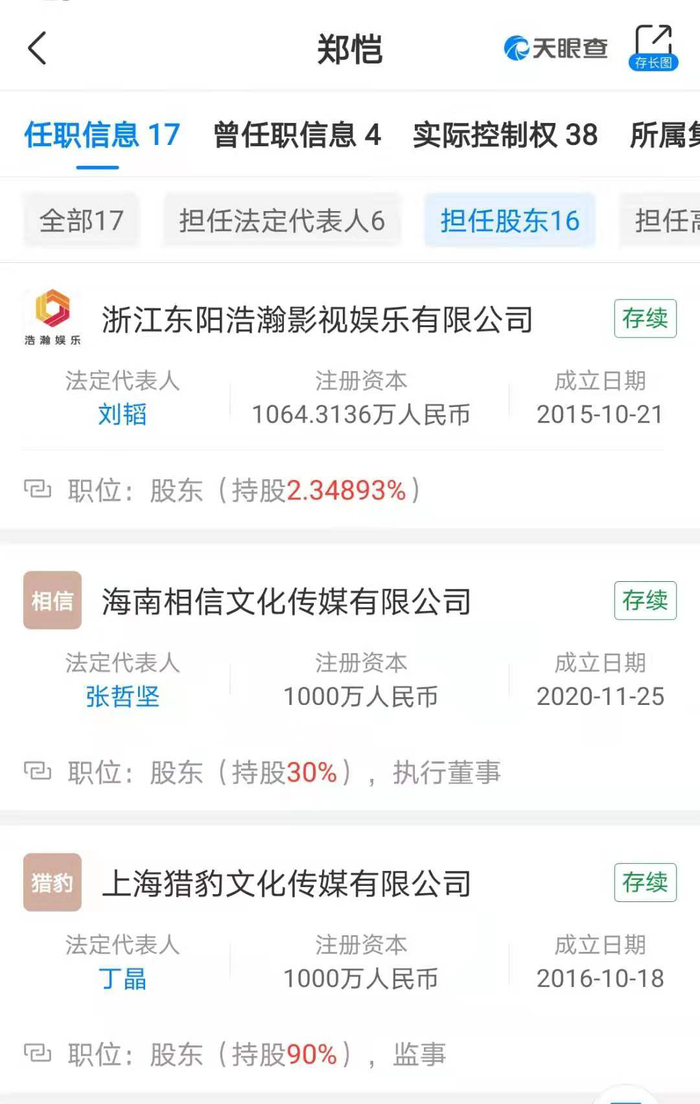Open 上海猎豹文化传媒有限公司 company card
The width and height of the screenshot is (700, 1104).
(286, 883)
